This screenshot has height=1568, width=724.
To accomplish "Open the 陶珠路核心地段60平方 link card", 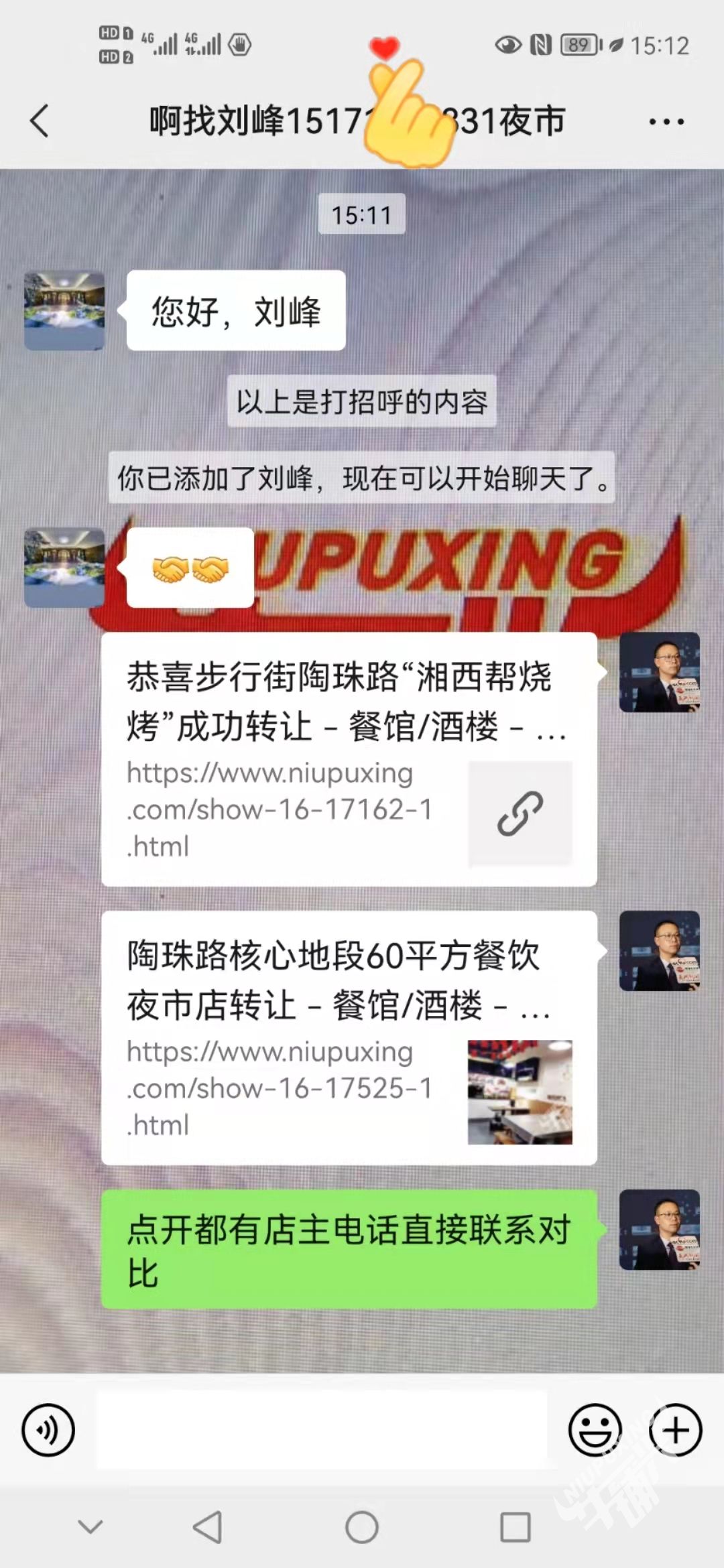I will [x=349, y=1037].
